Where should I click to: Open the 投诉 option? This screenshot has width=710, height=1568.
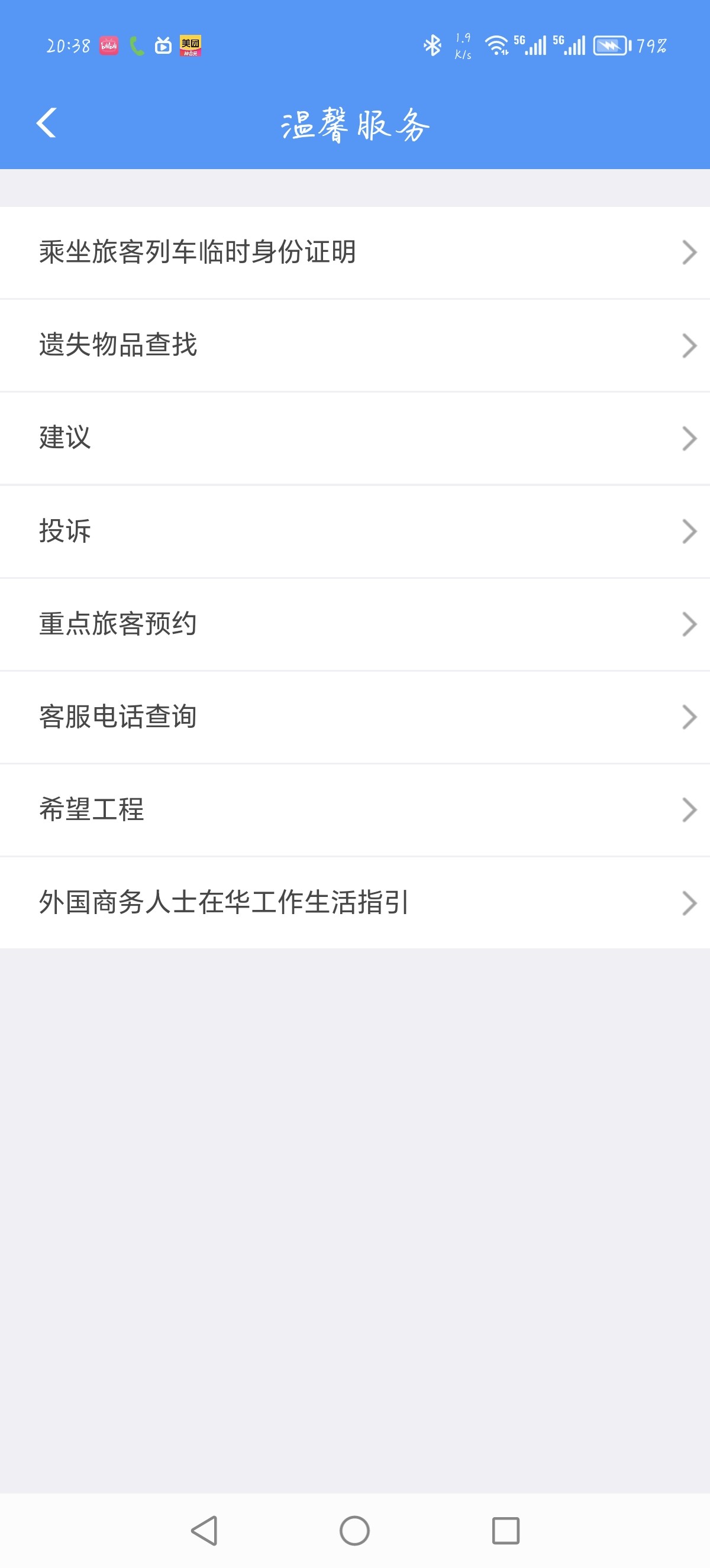(355, 532)
